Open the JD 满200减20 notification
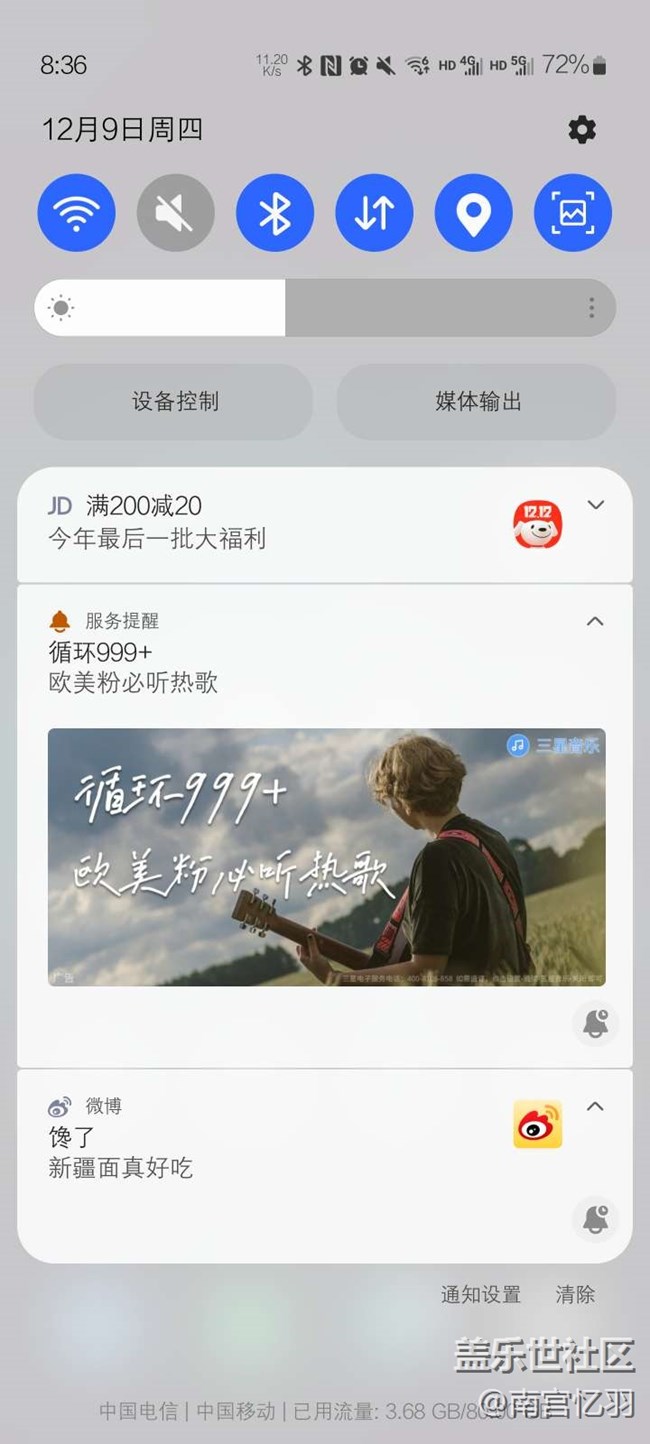Screen dimensions: 650x1444 tap(250, 523)
